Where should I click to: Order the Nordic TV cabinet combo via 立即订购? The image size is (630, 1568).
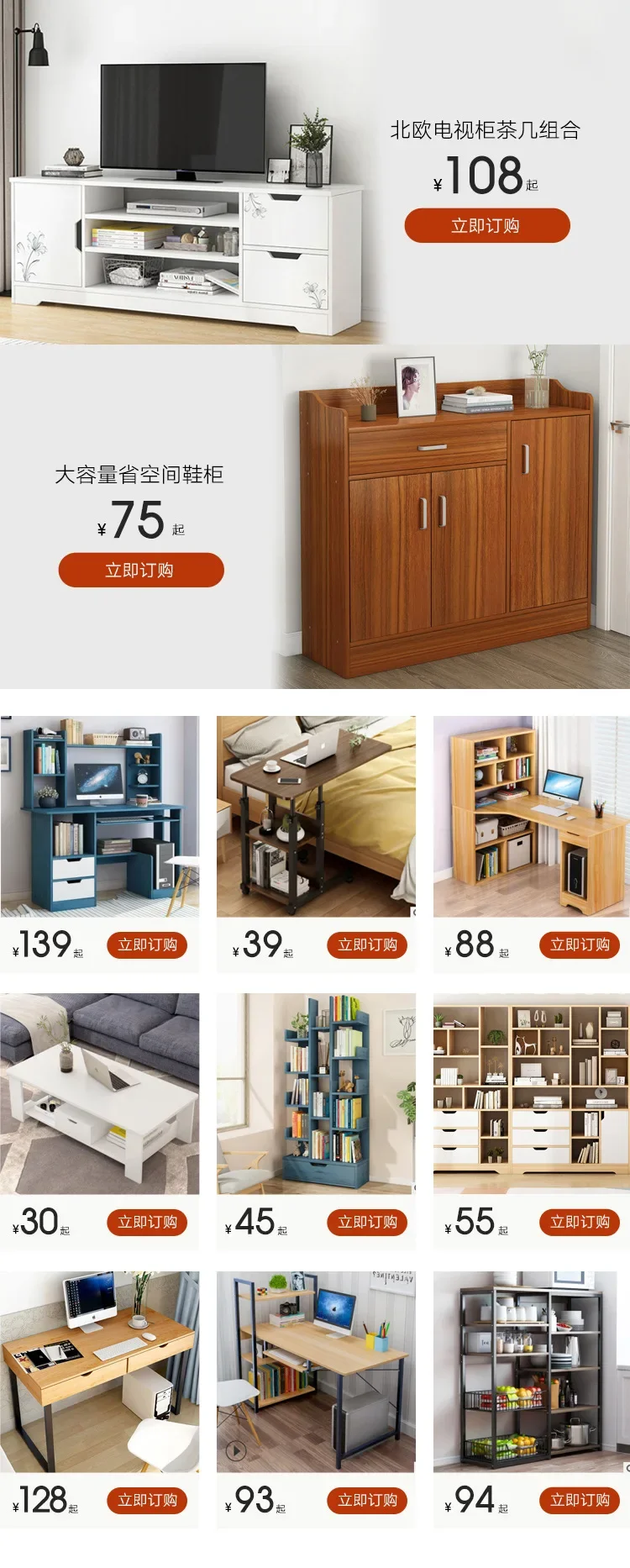487,224
